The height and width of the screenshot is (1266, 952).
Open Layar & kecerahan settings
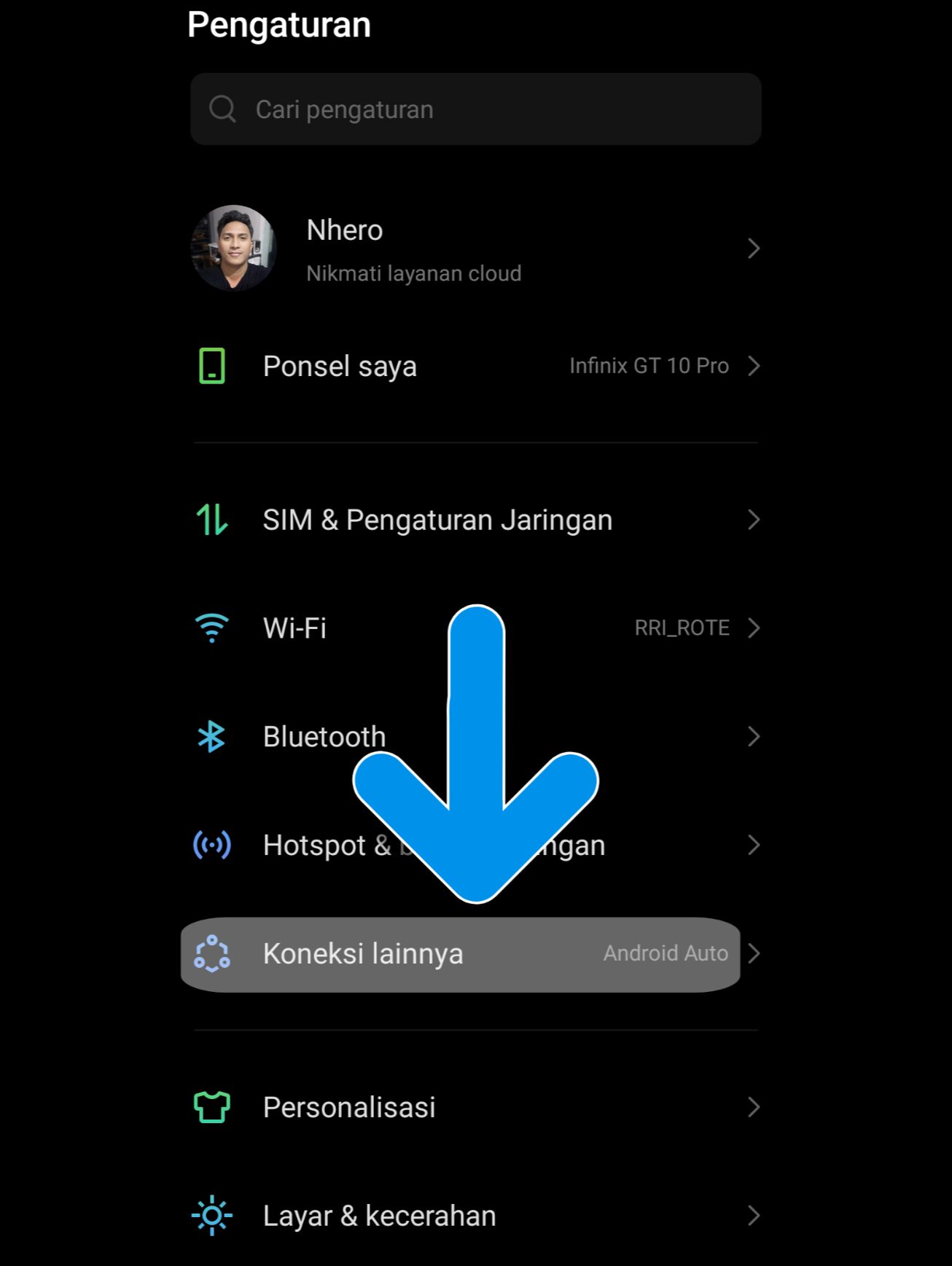coord(475,1216)
